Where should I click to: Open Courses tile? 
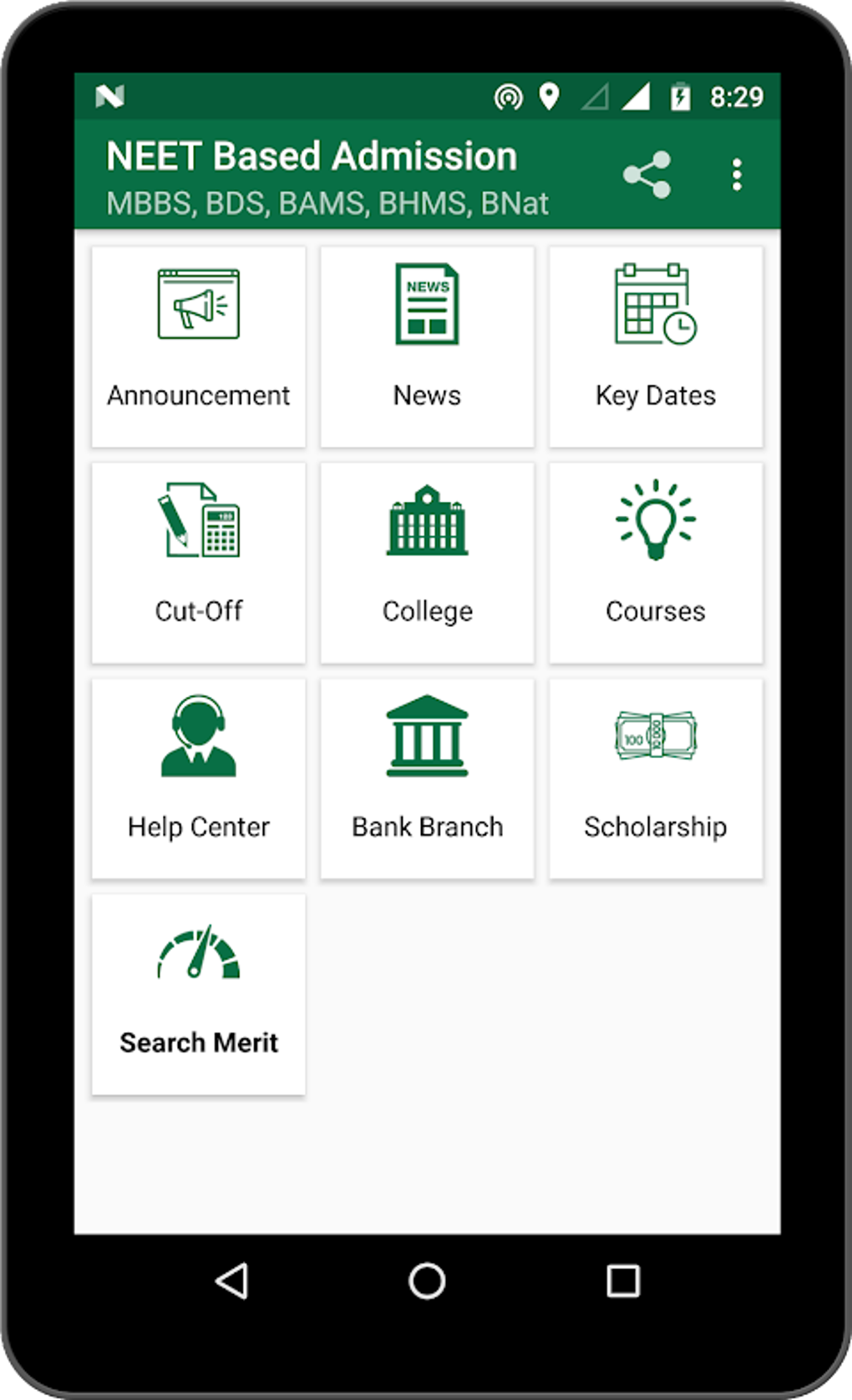click(x=656, y=563)
